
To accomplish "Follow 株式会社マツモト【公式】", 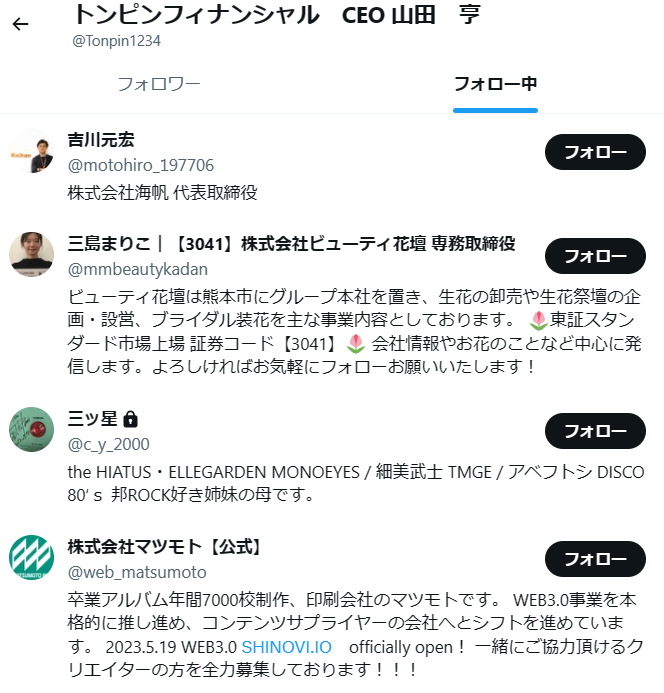I will click(x=595, y=559).
